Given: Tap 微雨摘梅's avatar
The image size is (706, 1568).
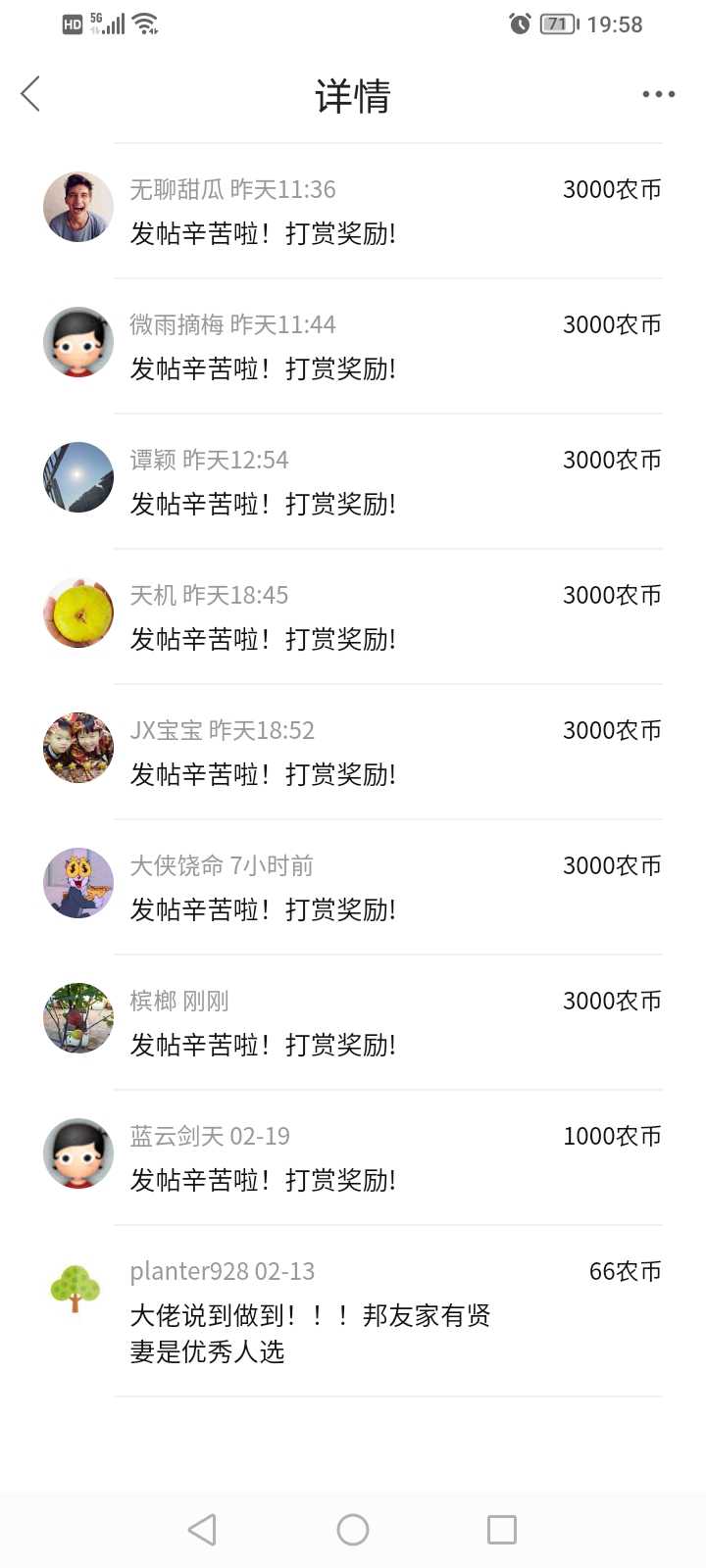Looking at the screenshot, I should [78, 342].
